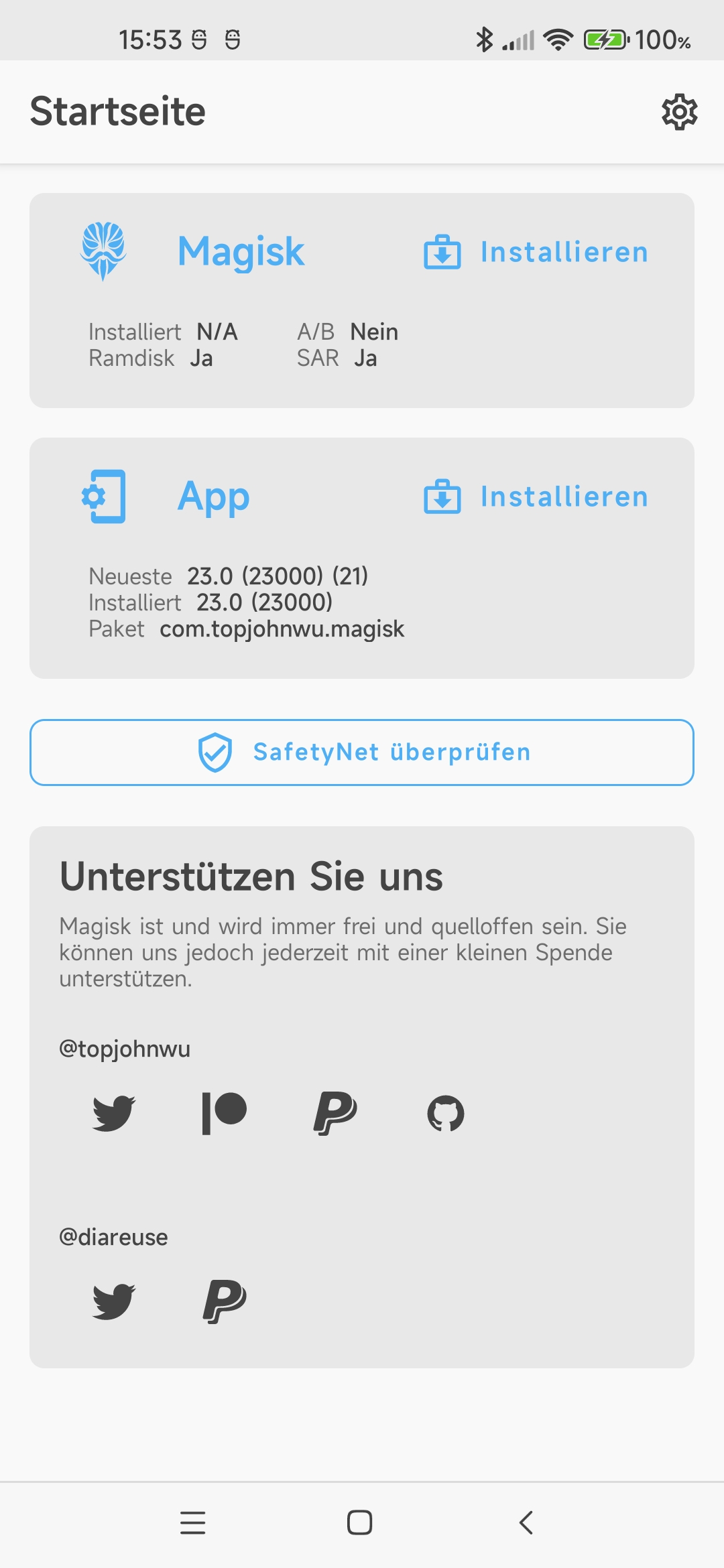The image size is (724, 1568).
Task: Tap Installieren in the App card
Action: [536, 497]
